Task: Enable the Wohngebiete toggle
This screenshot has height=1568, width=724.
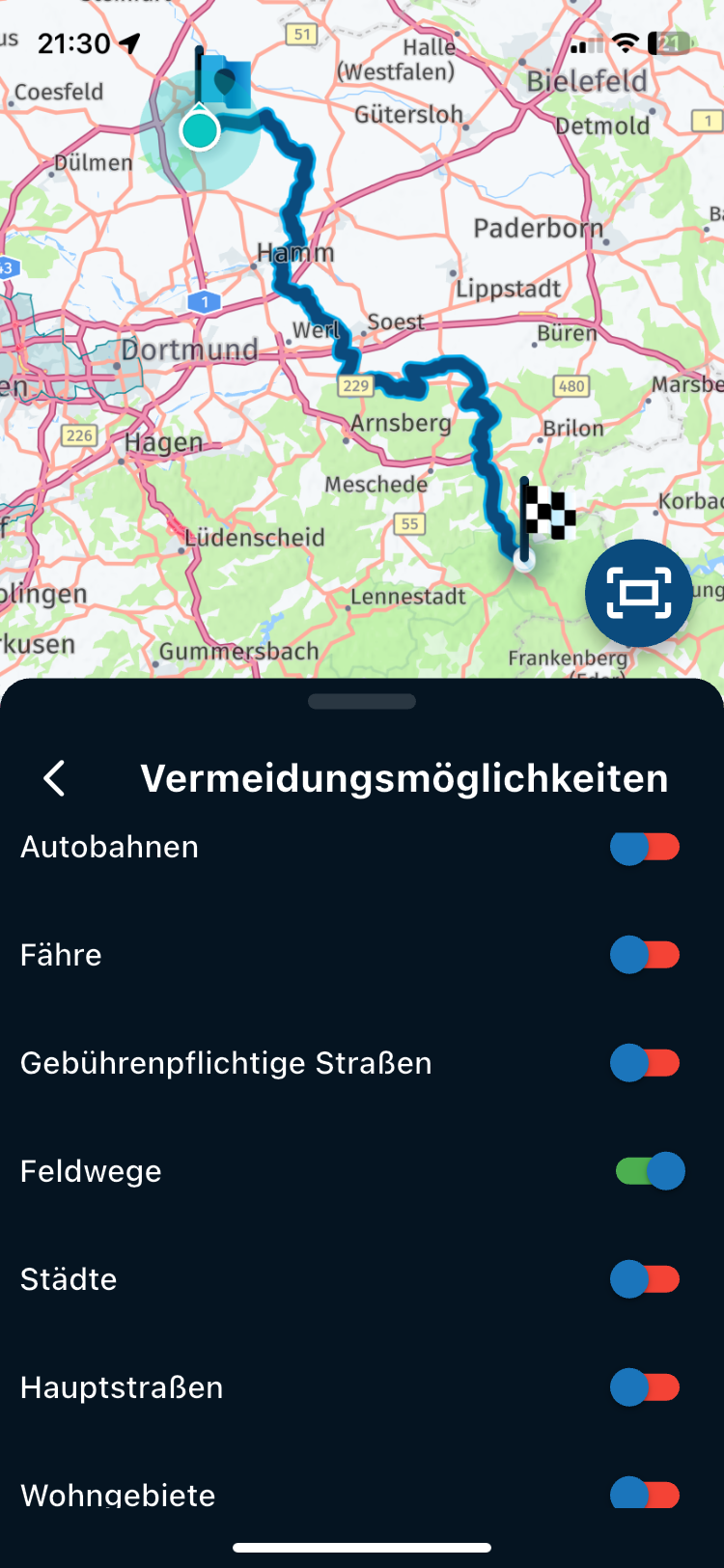Action: tap(645, 1493)
